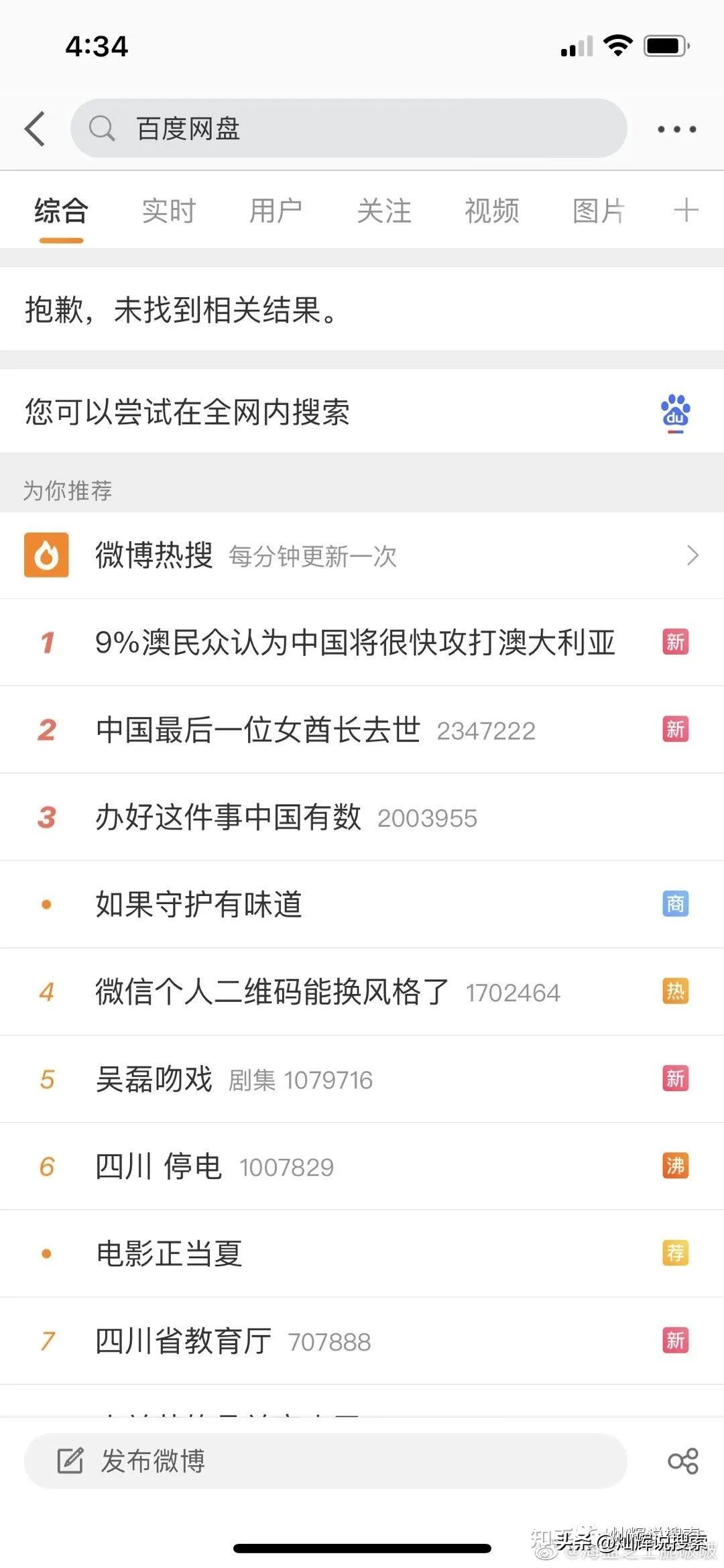The image size is (724, 1568).
Task: Tap the home indicator bar at bottom
Action: point(362,1549)
